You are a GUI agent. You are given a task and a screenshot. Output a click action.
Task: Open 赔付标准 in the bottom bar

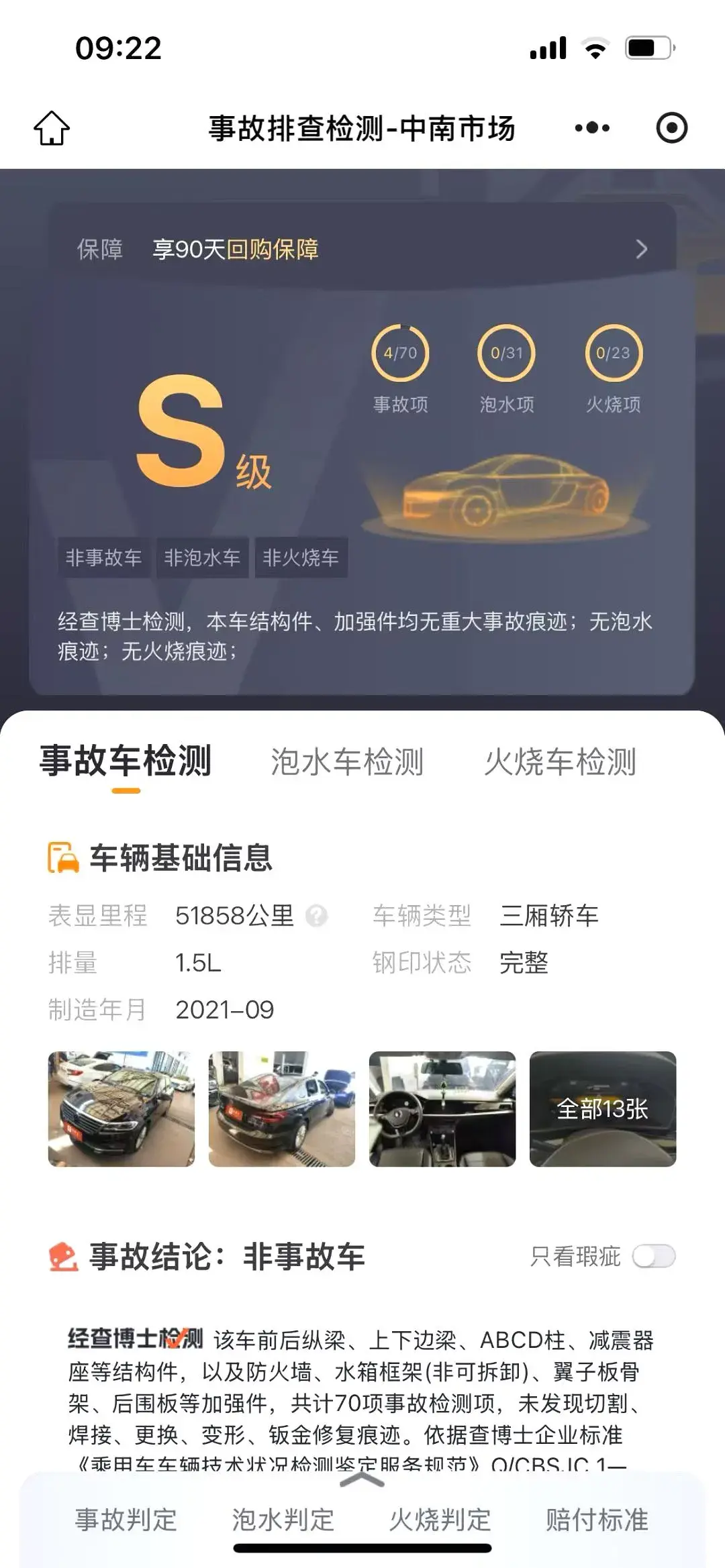[x=597, y=1520]
